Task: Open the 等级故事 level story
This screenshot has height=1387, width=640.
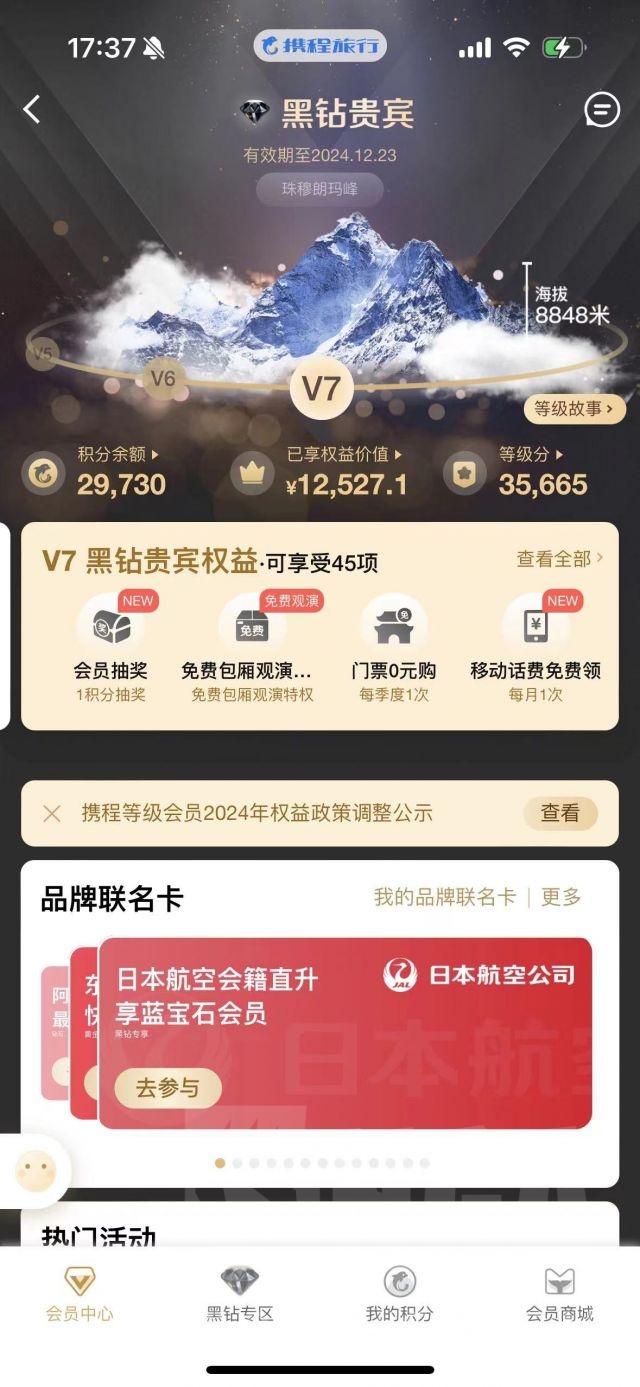Action: 574,409
